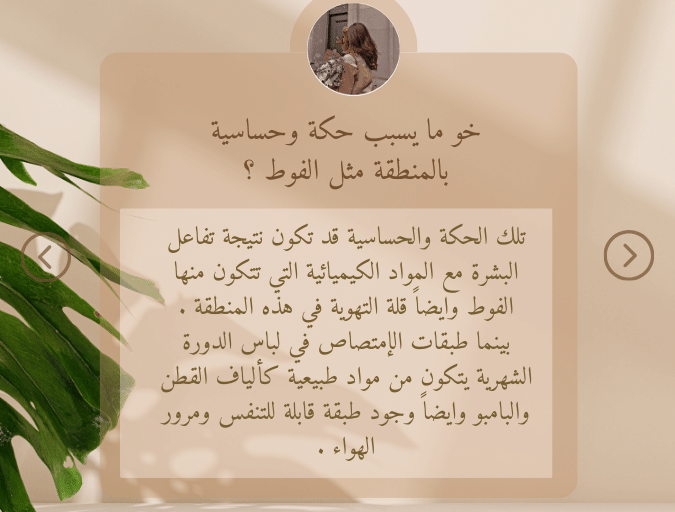The image size is (675, 512).
Task: Go back to the previous slide arrow
Action: pyautogui.click(x=46, y=258)
